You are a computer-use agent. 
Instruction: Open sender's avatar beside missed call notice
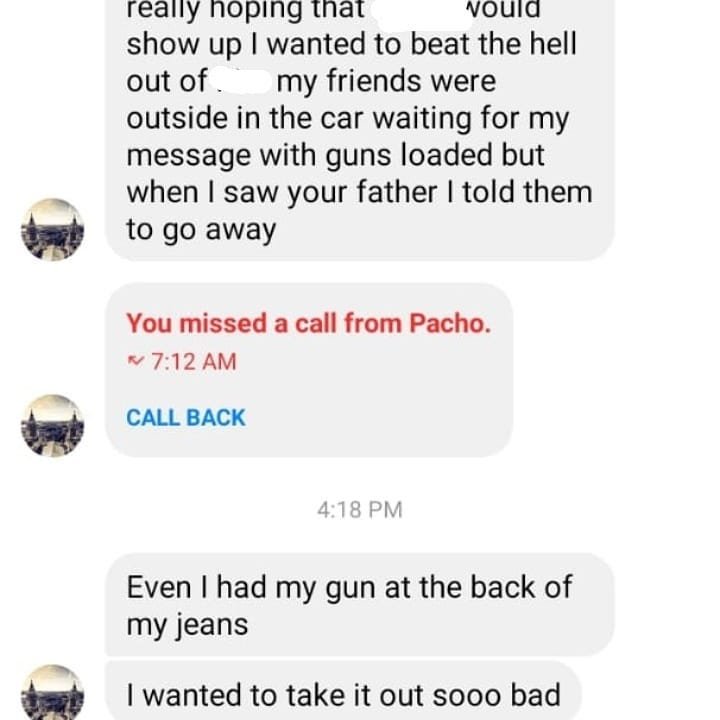coord(53,425)
